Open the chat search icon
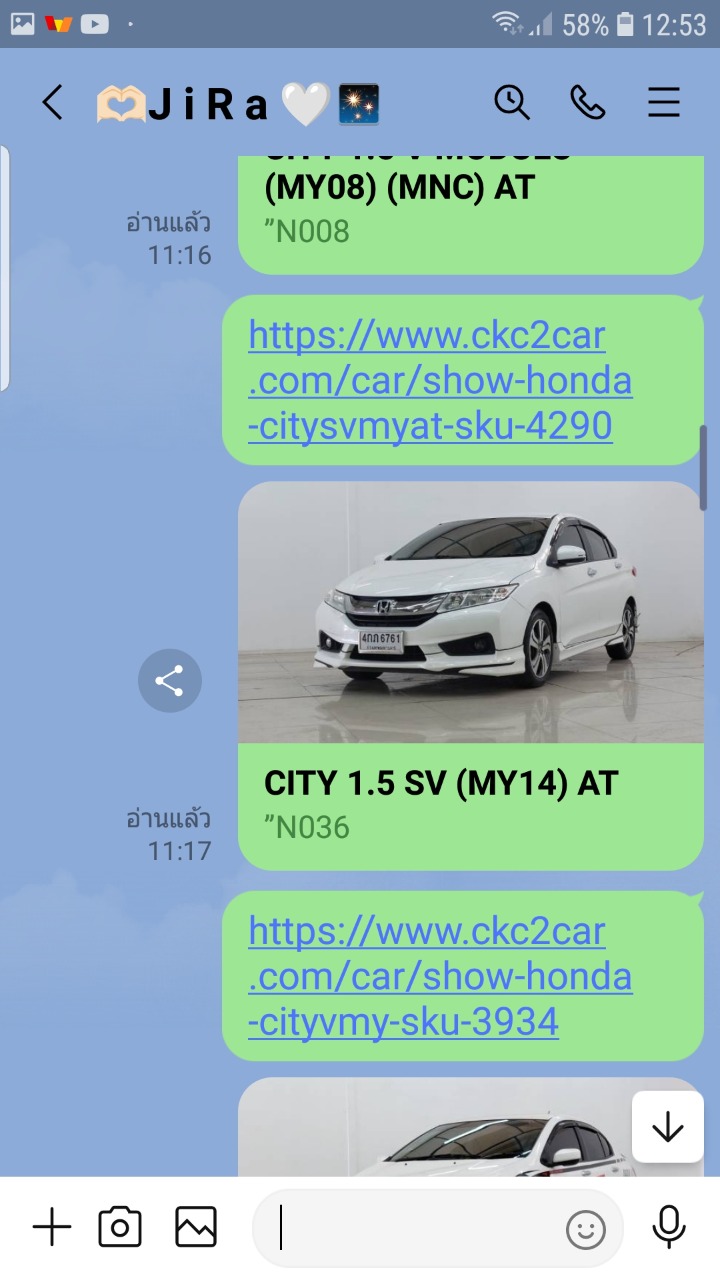720x1280 pixels. (512, 102)
